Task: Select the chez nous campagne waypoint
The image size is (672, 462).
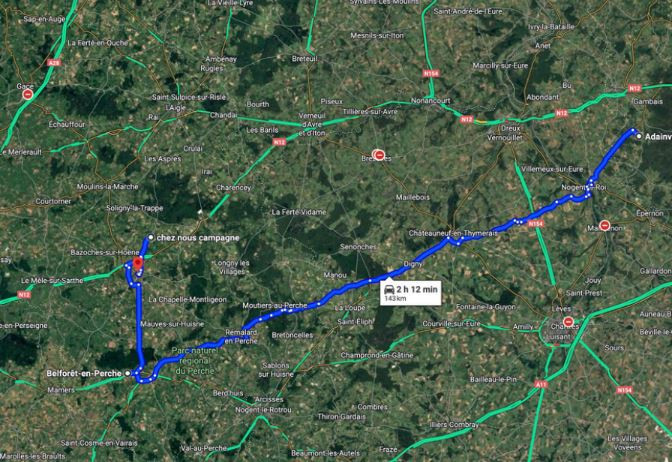Action: (150, 237)
